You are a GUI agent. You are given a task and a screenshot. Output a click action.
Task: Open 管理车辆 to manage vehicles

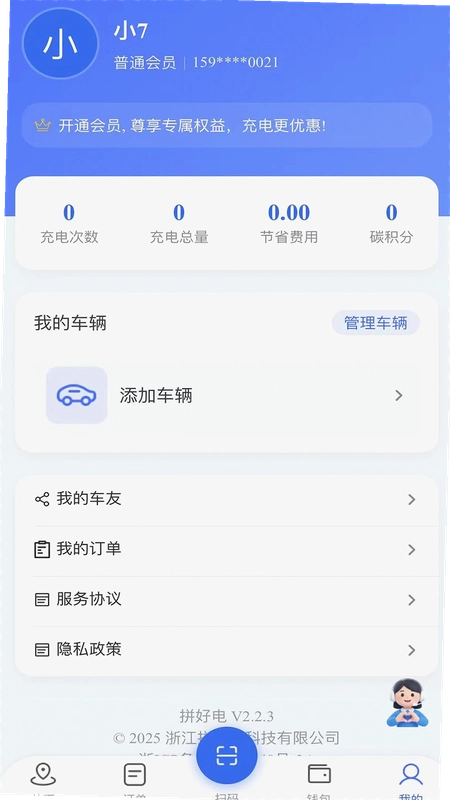pos(376,323)
